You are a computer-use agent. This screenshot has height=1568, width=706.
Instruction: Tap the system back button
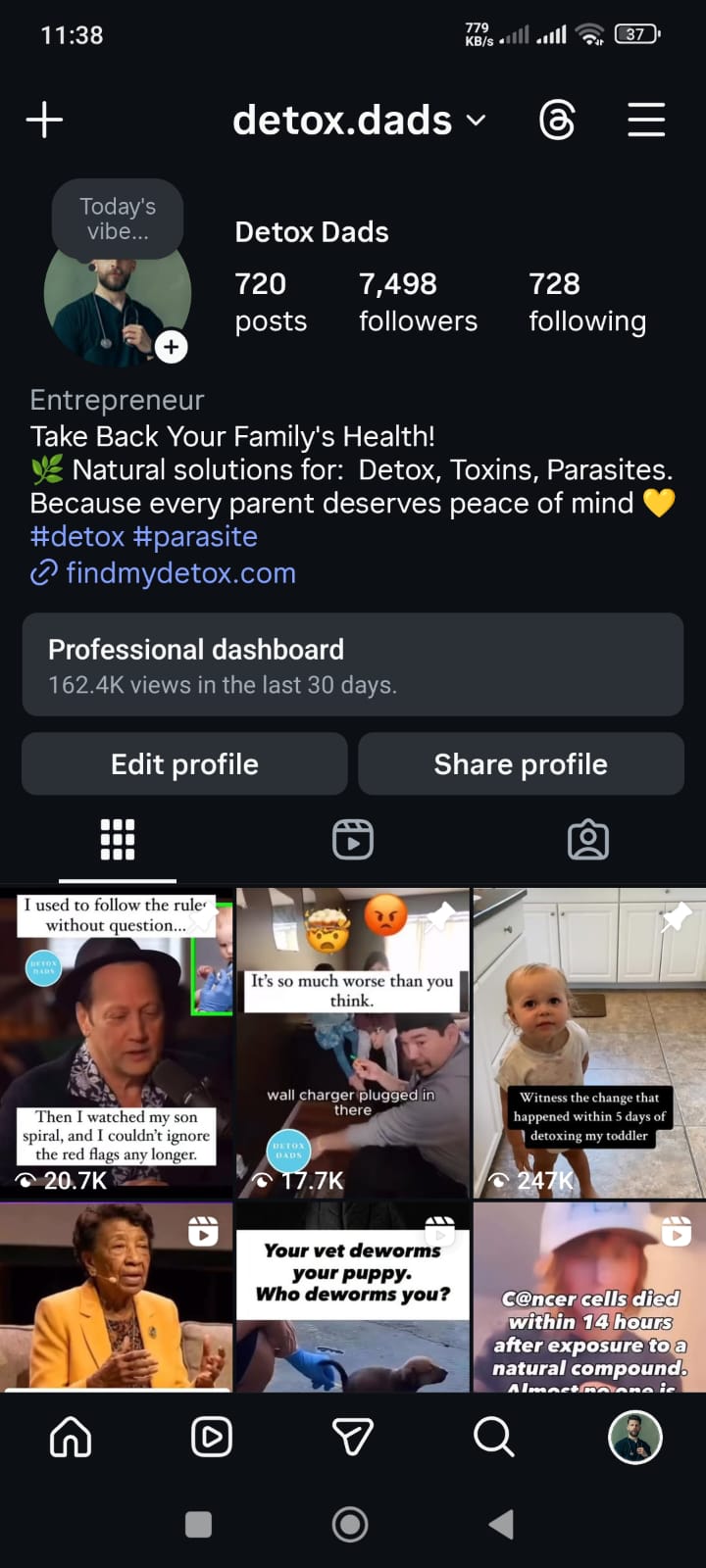(x=501, y=1524)
